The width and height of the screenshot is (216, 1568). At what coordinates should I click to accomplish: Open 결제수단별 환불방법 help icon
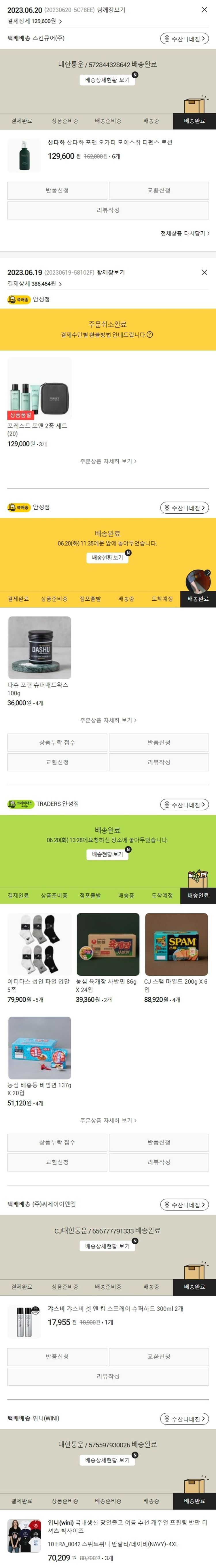[150, 334]
